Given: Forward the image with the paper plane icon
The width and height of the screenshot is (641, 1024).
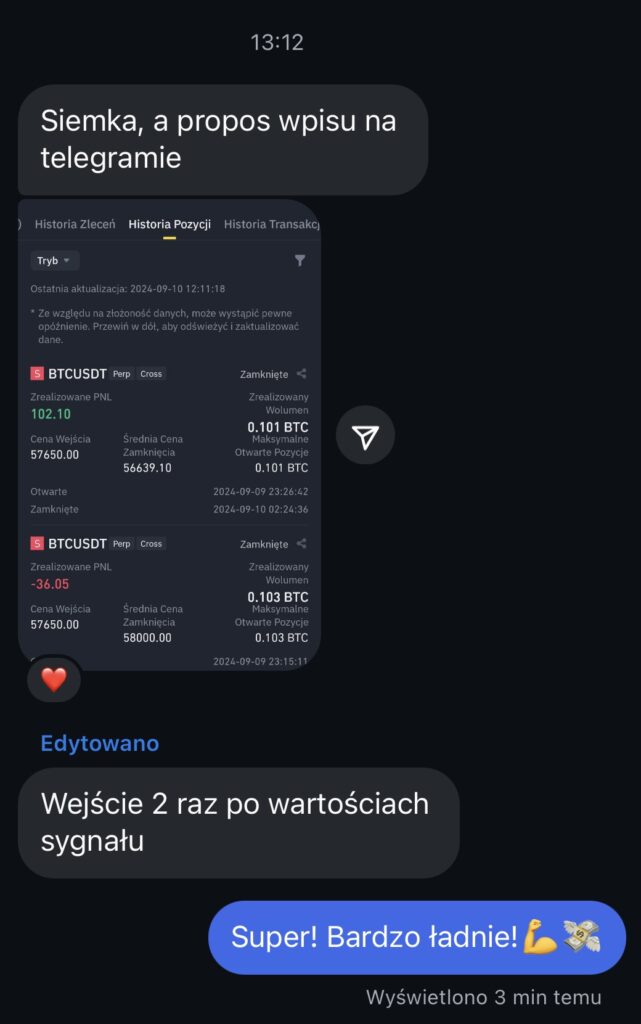Looking at the screenshot, I should (365, 435).
